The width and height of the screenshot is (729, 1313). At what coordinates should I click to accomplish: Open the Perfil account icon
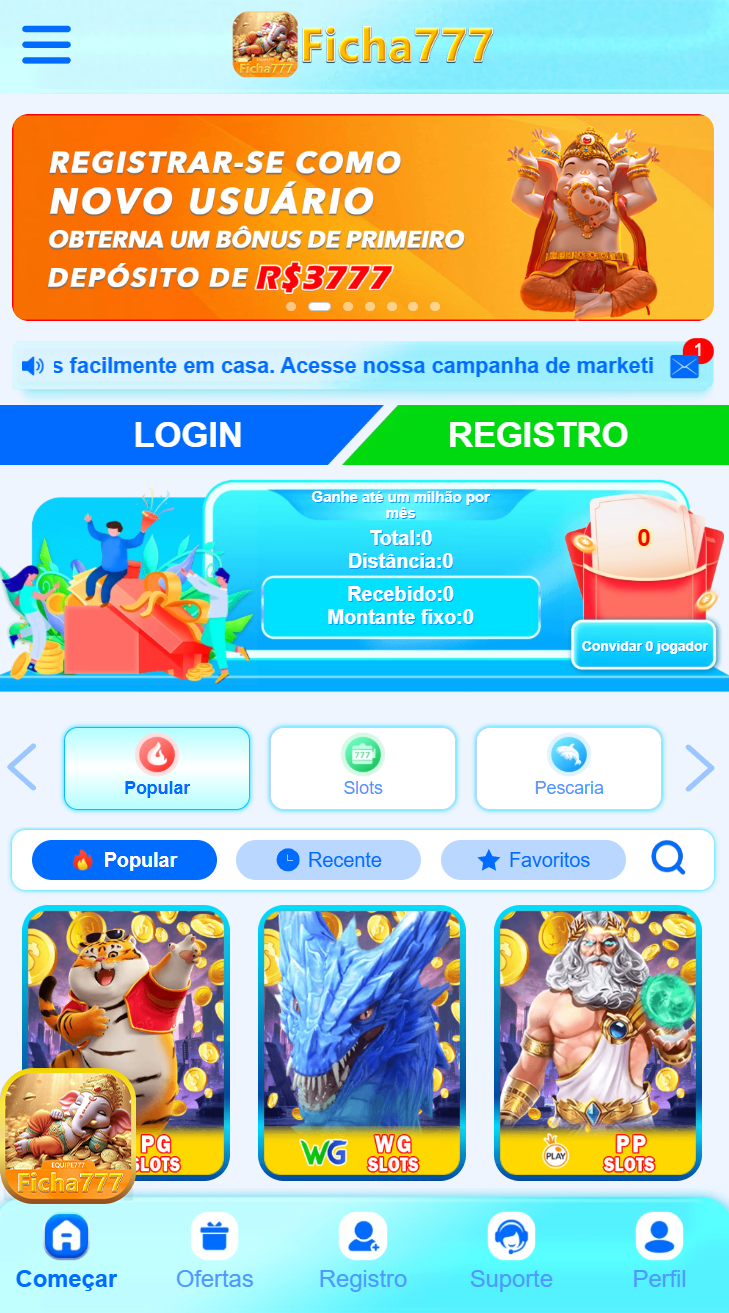659,1237
